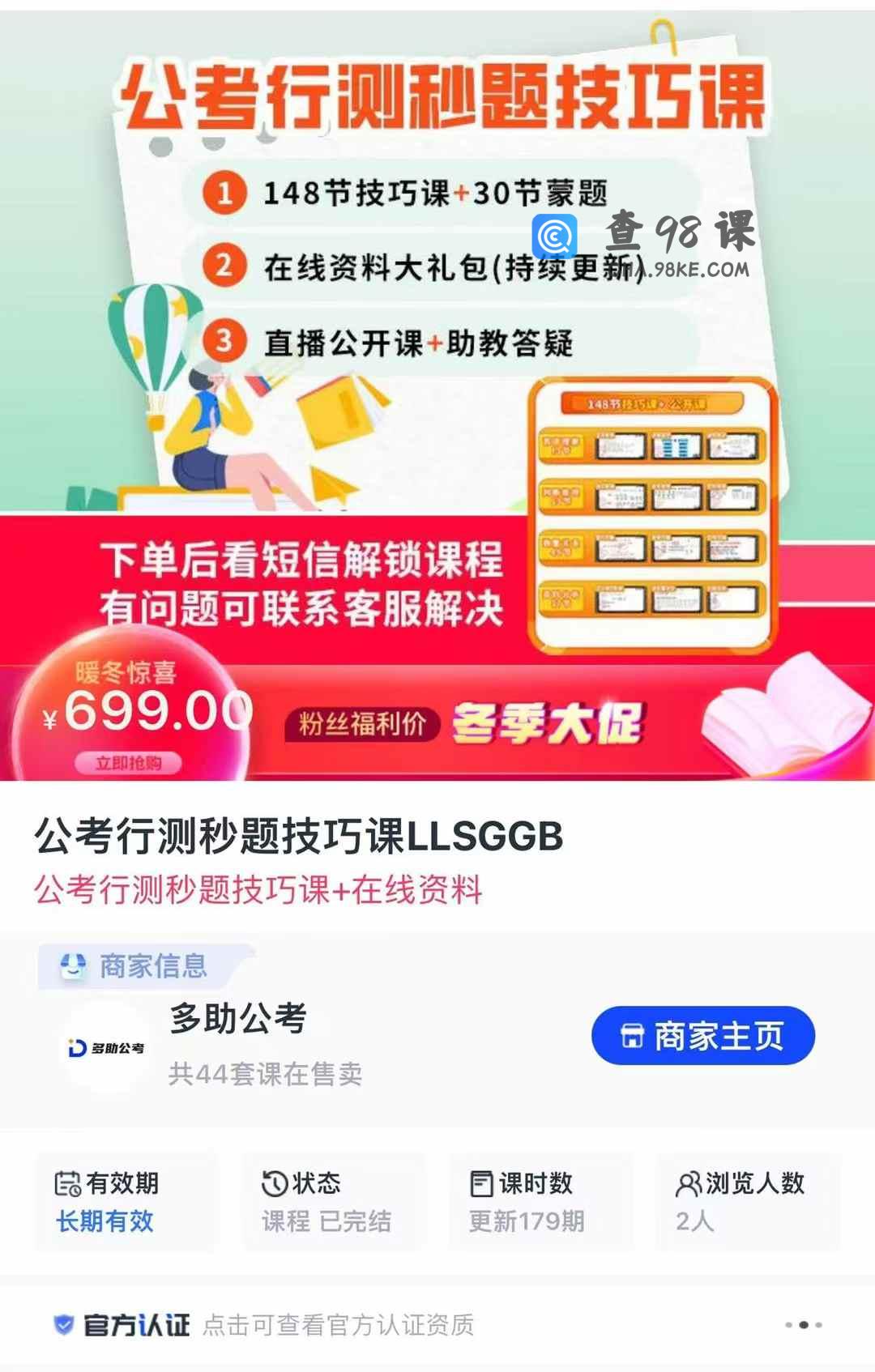Image resolution: width=875 pixels, height=1372 pixels.
Task: Open the 多助公考 merchant profile
Action: coord(238,1018)
